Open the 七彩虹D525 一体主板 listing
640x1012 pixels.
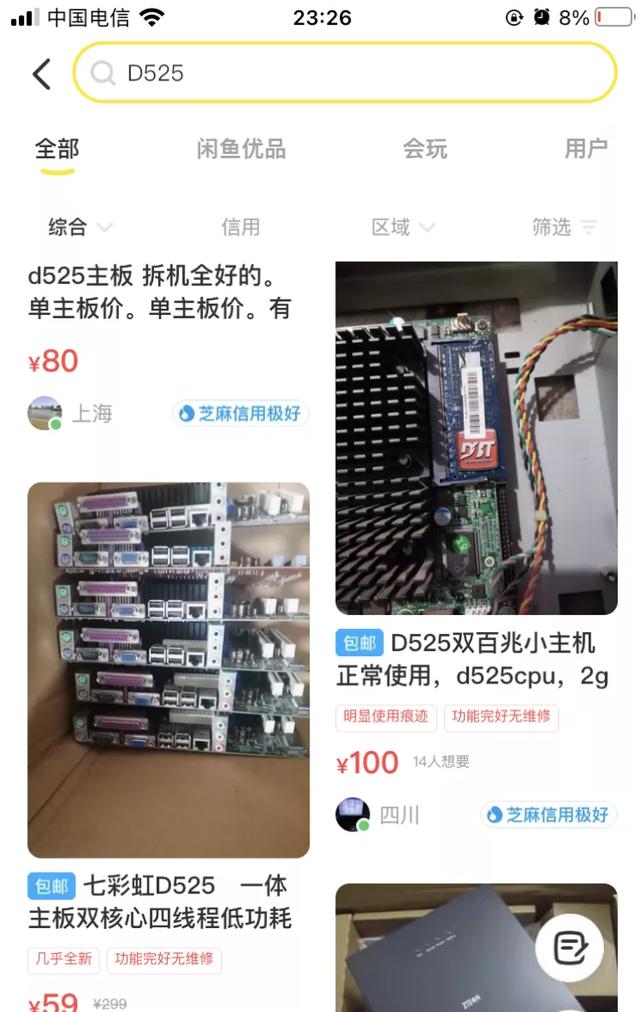168,670
